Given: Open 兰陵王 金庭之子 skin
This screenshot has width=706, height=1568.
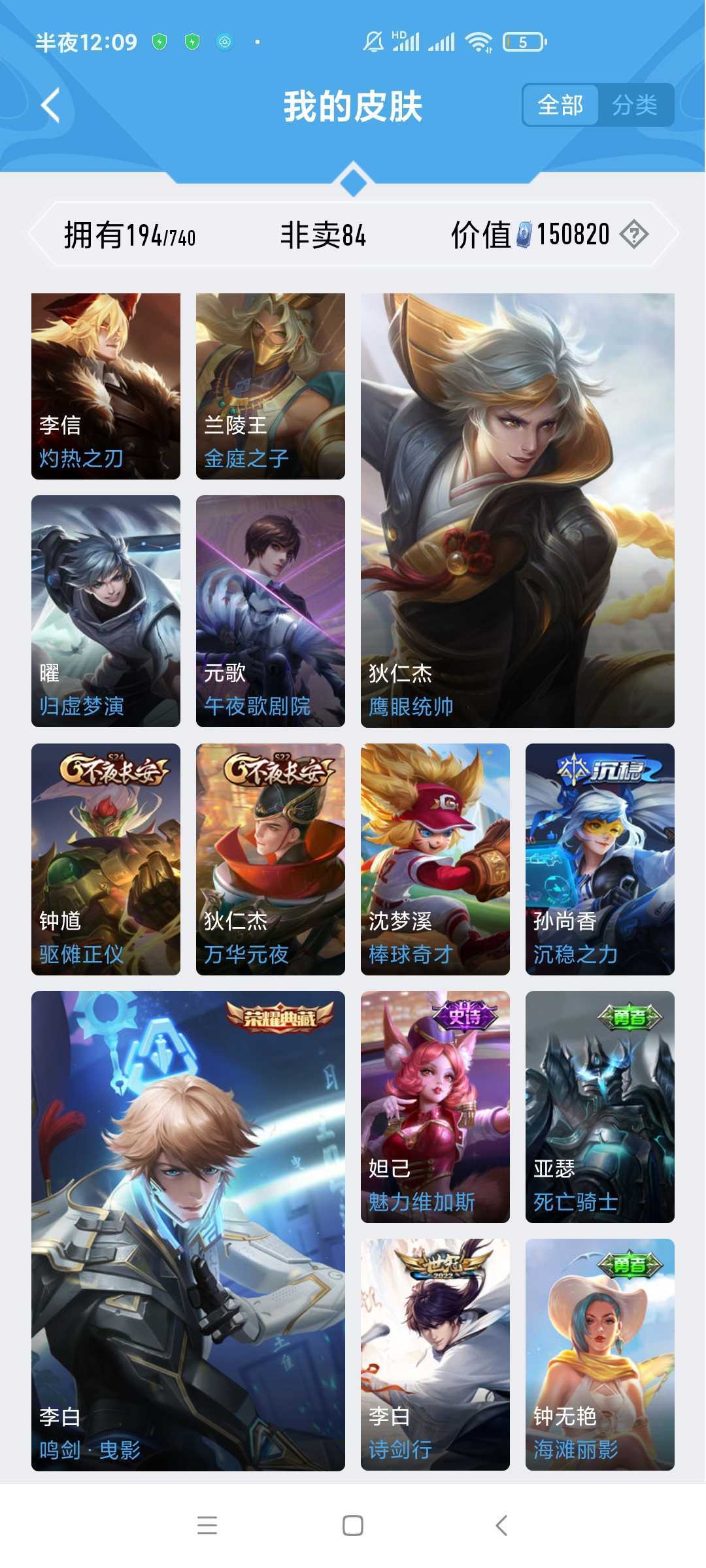Looking at the screenshot, I should [x=271, y=385].
